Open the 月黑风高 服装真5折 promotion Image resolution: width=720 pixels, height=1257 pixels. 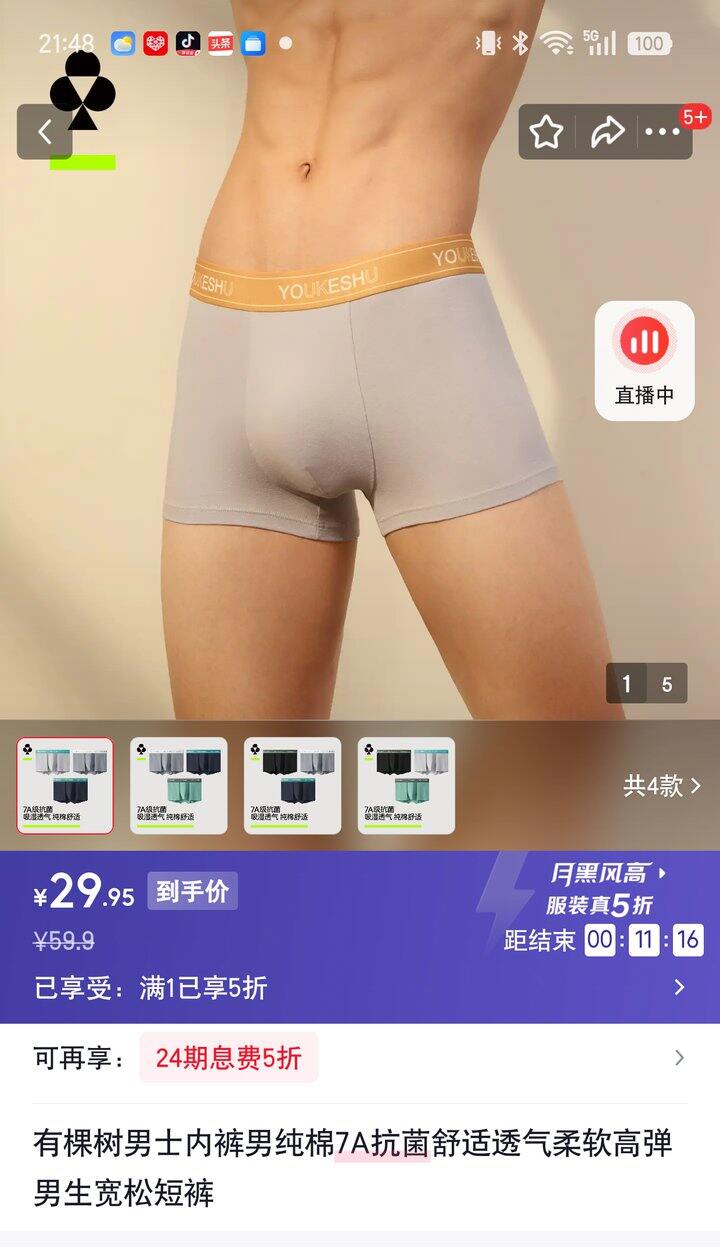click(605, 889)
